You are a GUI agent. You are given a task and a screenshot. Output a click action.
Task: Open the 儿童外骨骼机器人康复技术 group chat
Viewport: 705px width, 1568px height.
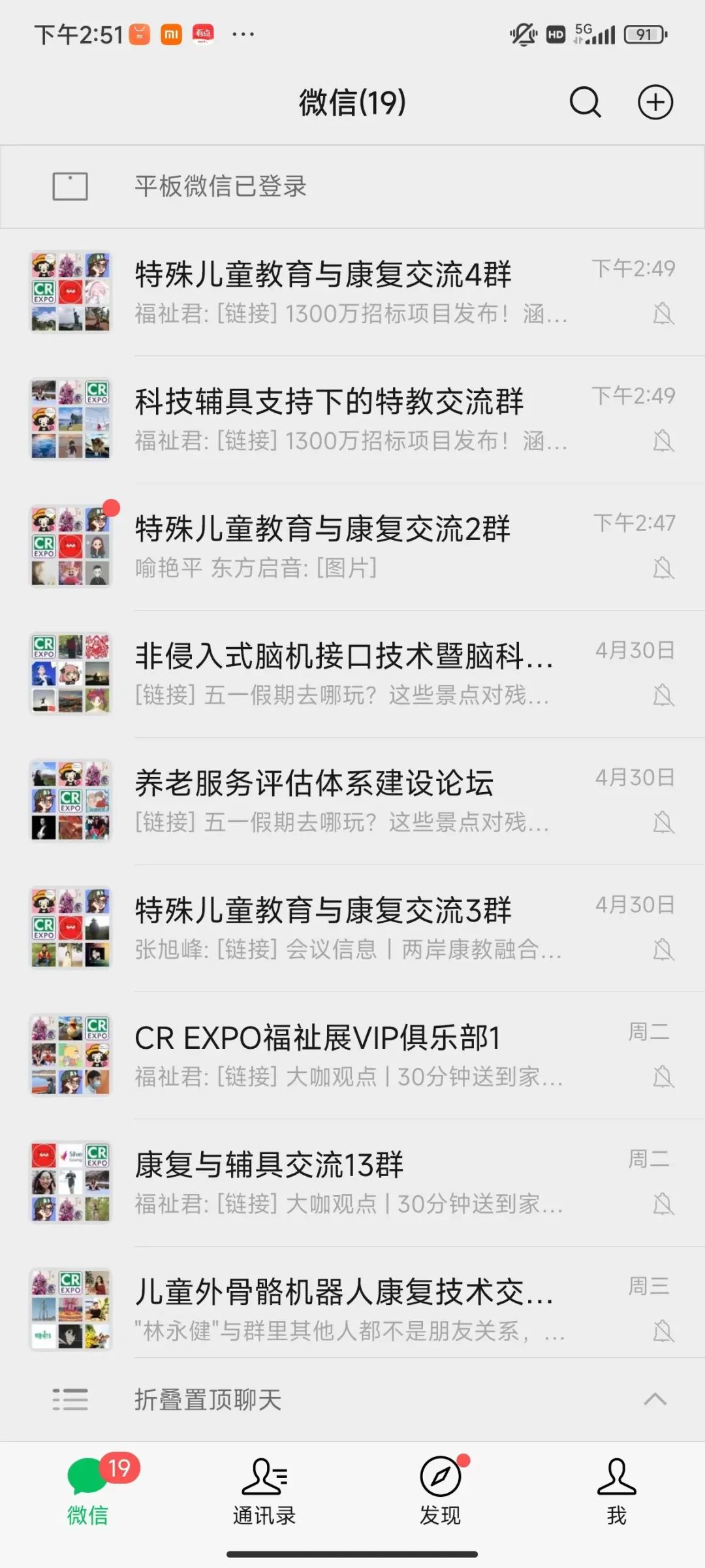coord(352,1309)
